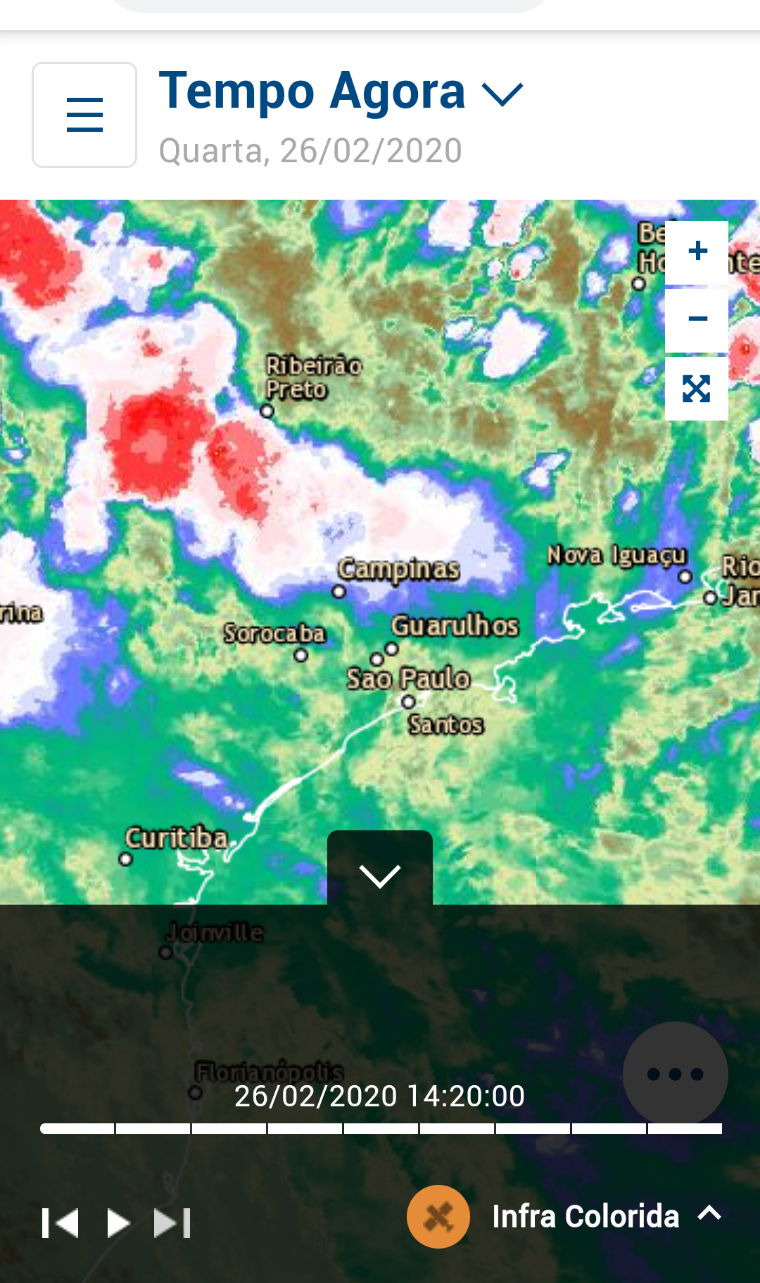Open the hamburger menu
760x1283 pixels.
tap(85, 115)
